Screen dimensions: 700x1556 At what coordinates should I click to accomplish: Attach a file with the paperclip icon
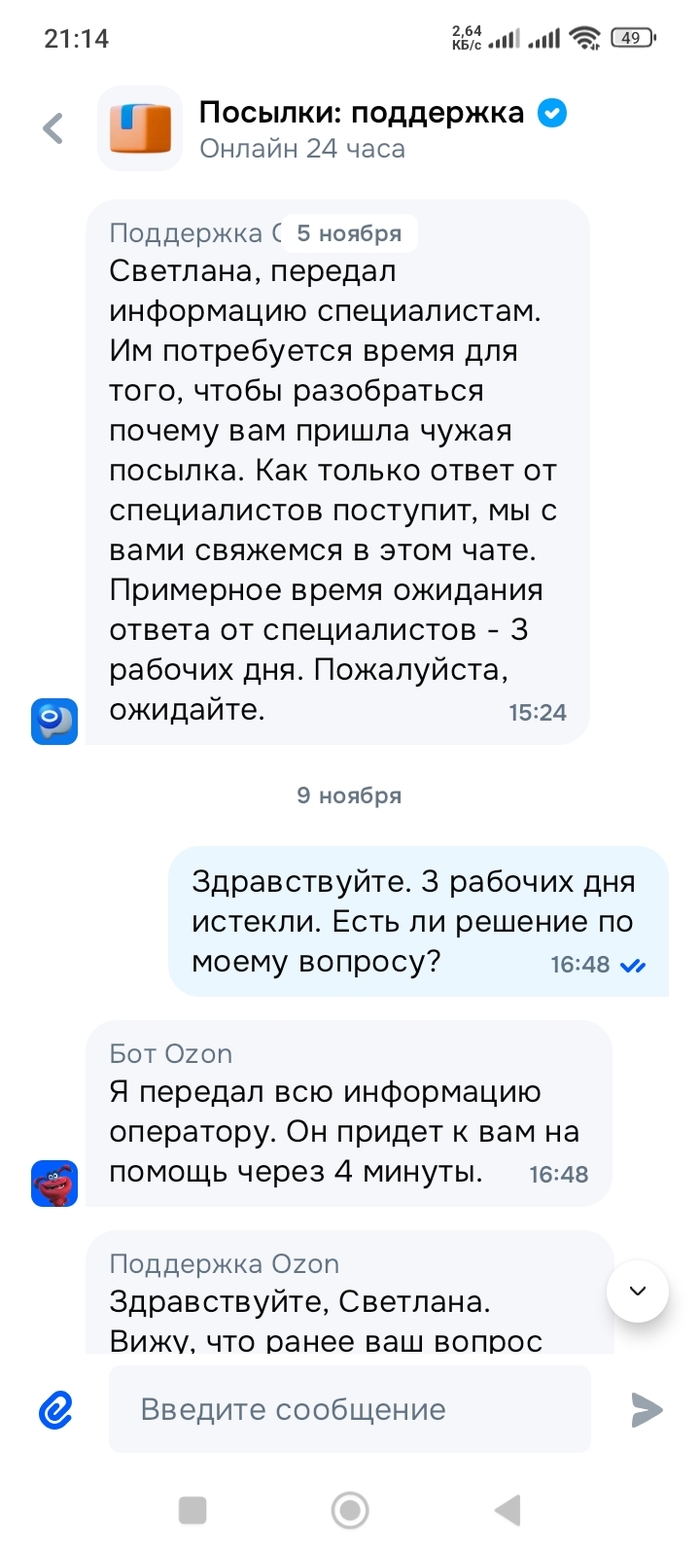point(56,1410)
